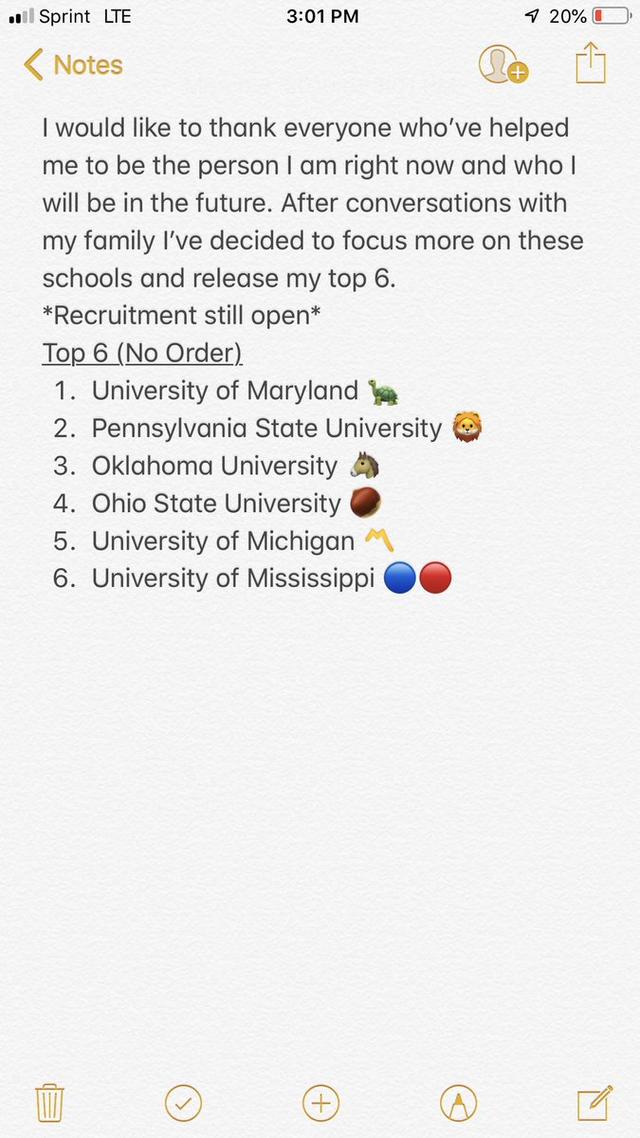Delete this note with the trash icon

[50, 1103]
